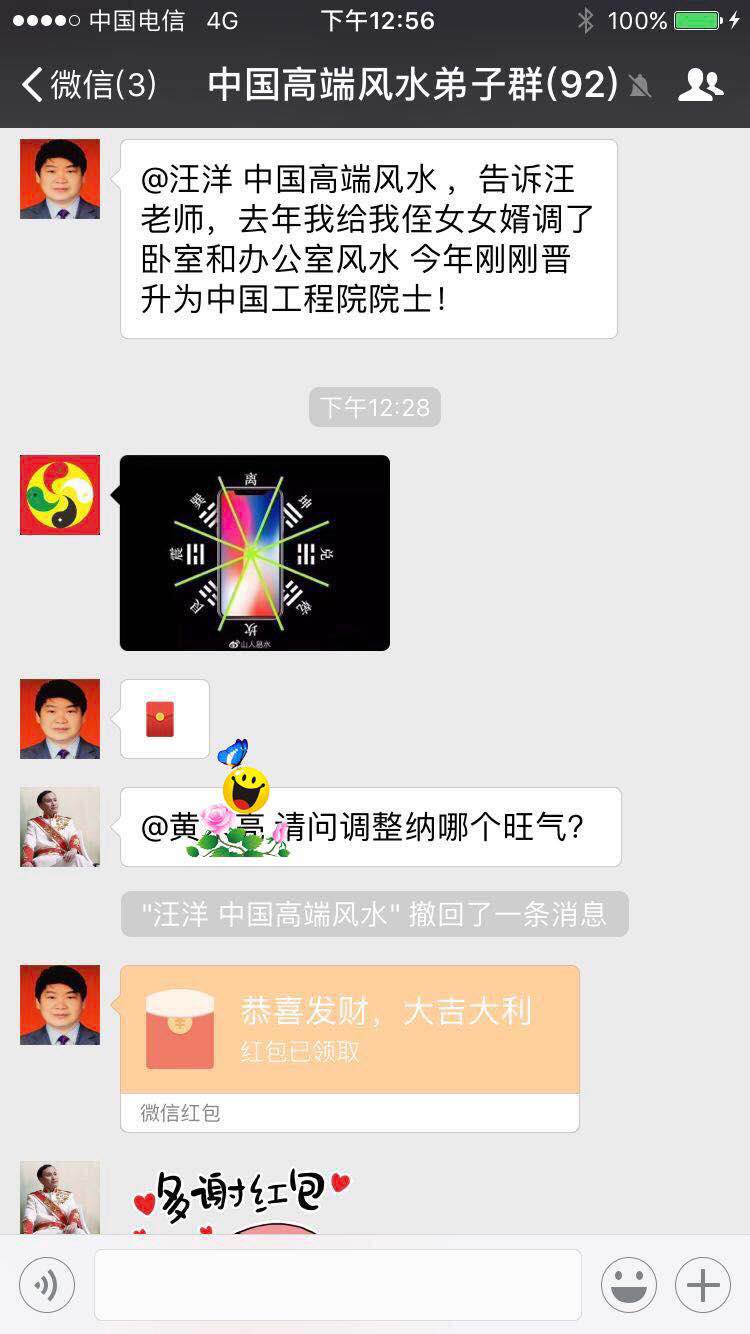Open the taiji logo avatar's profile
The image size is (750, 1334).
(60, 495)
